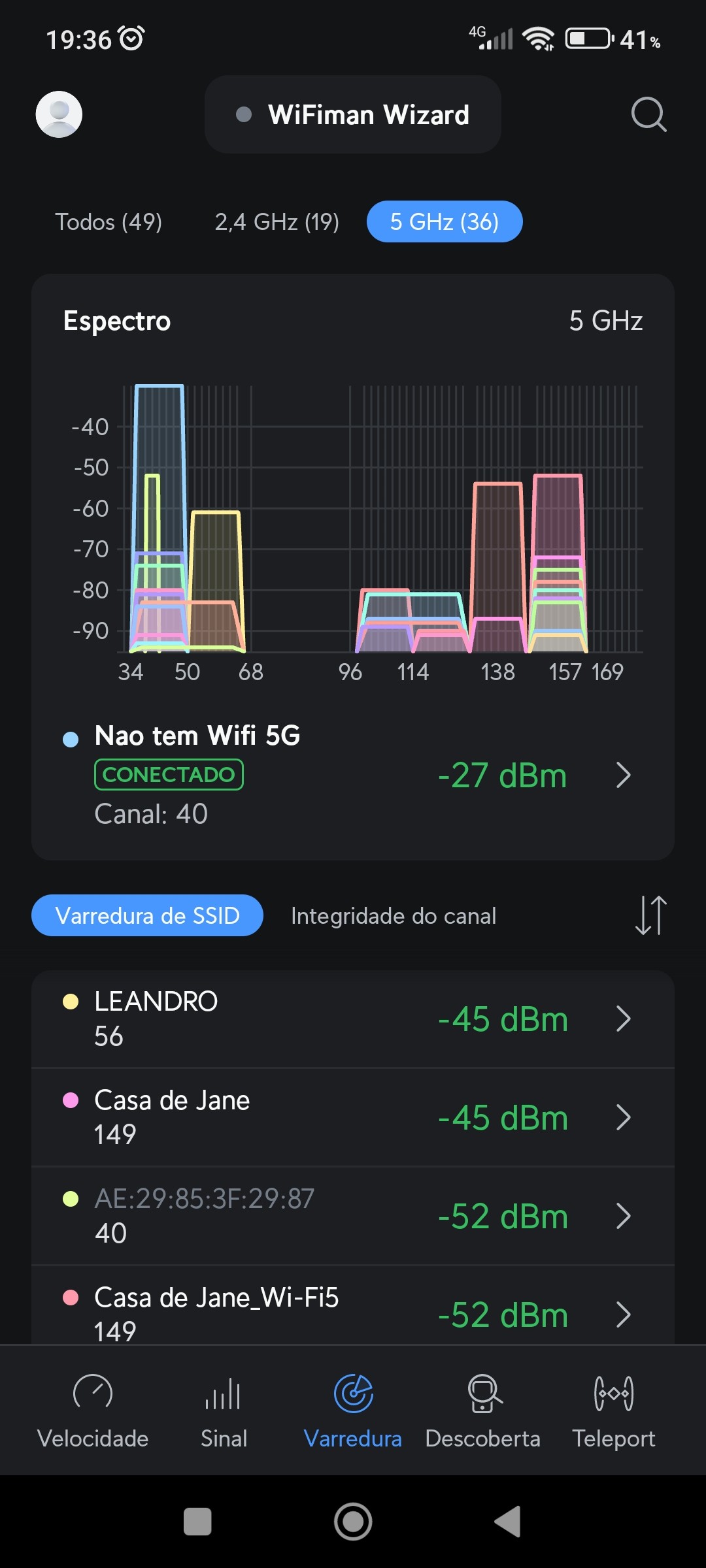The height and width of the screenshot is (1568, 706).
Task: Select the 5 GHz (36) filter
Action: pos(445,222)
